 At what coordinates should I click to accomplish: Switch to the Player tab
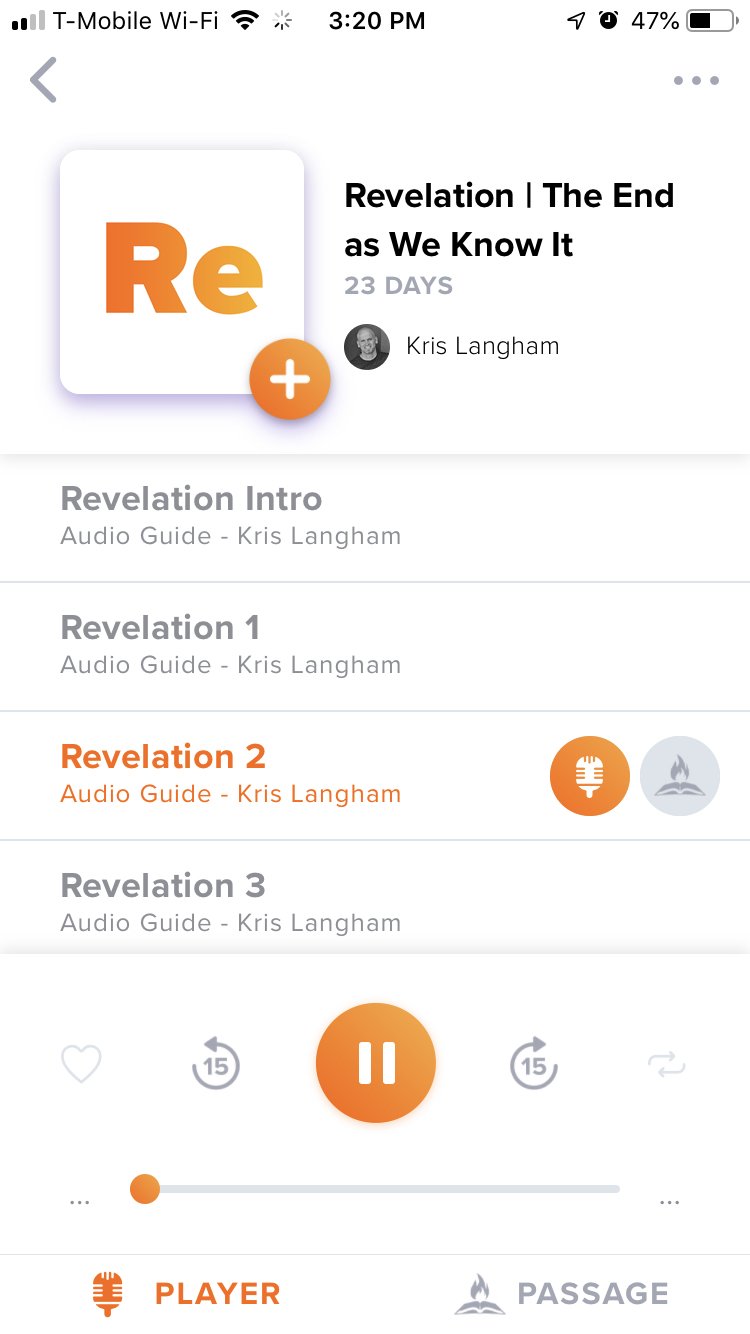187,1293
